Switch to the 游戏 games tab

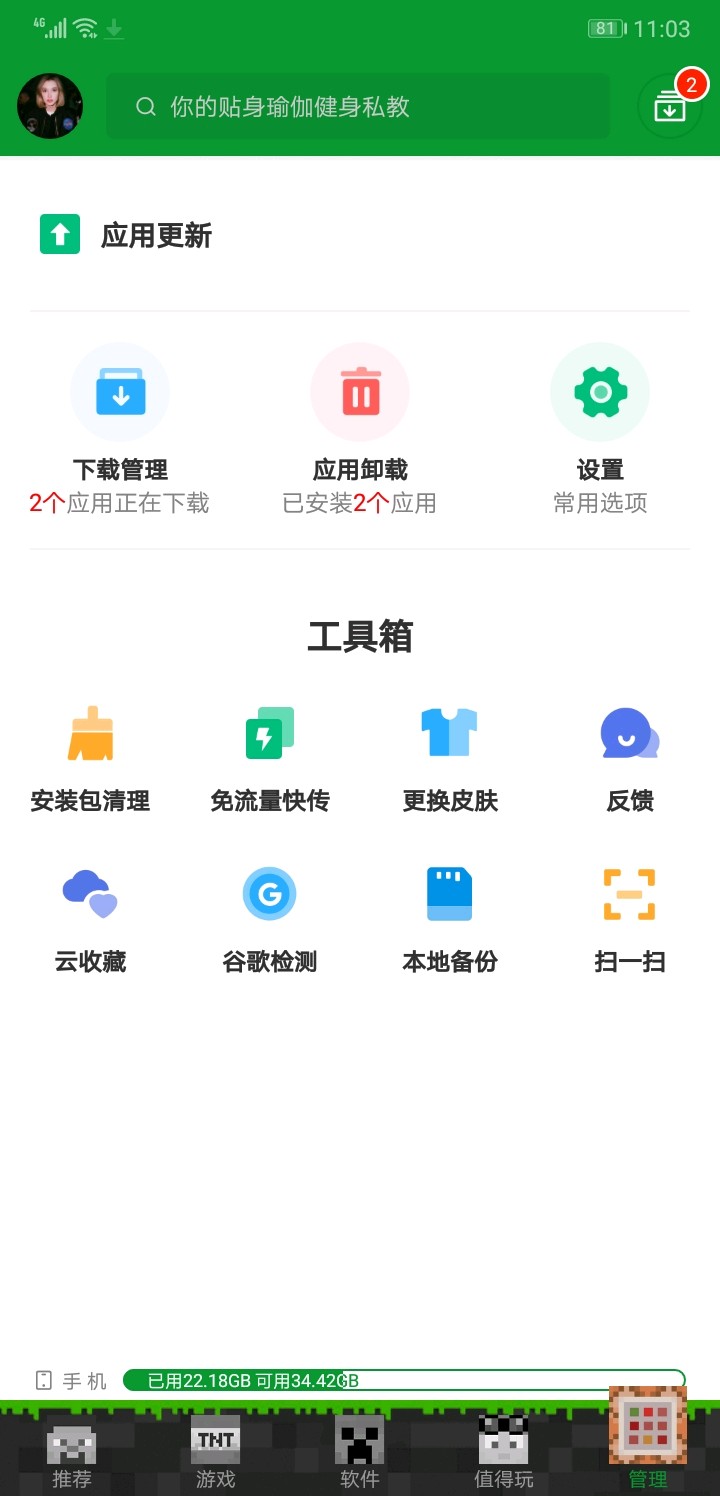tap(216, 1452)
